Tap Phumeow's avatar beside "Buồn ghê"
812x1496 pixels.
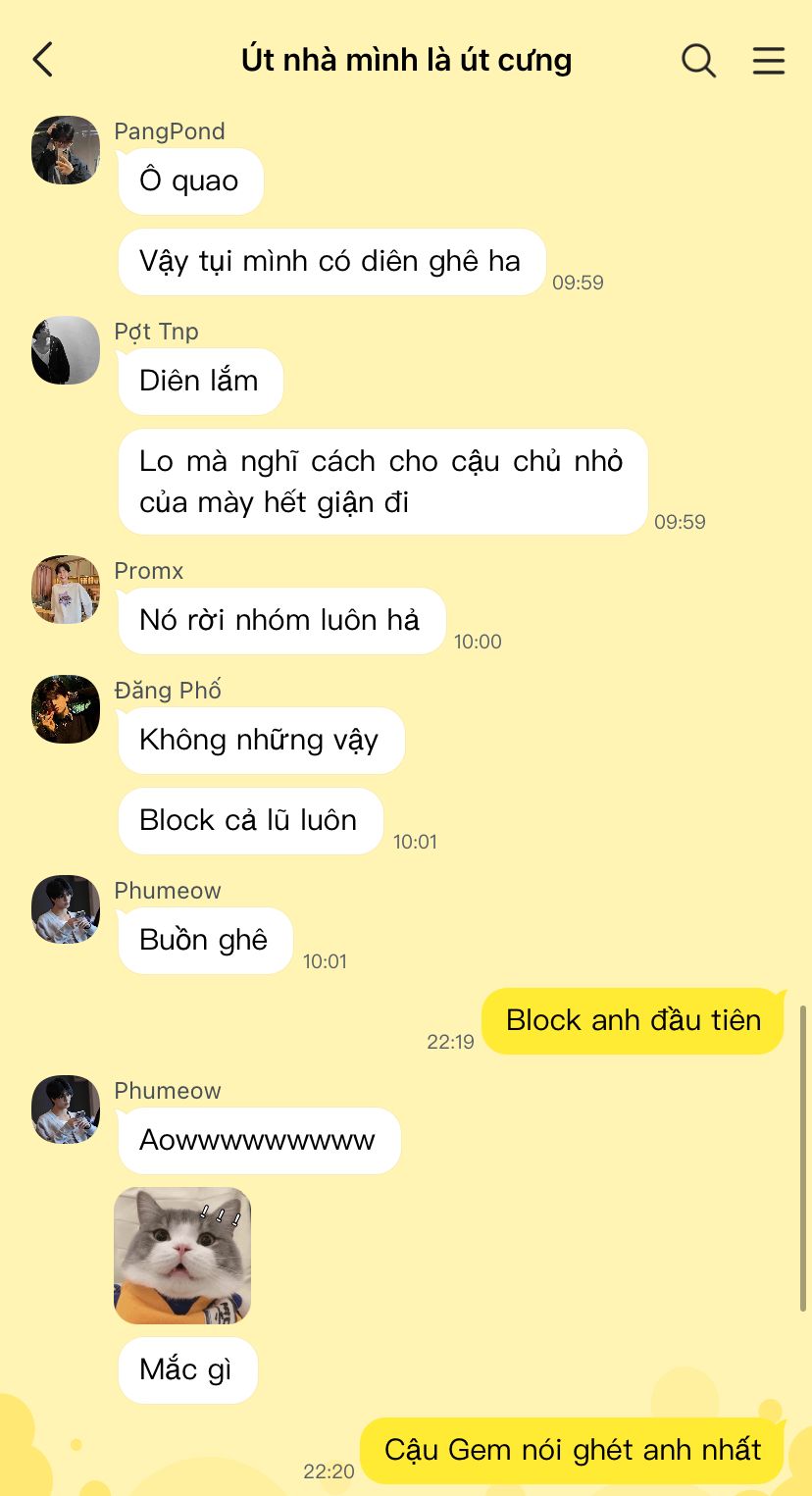coord(66,909)
